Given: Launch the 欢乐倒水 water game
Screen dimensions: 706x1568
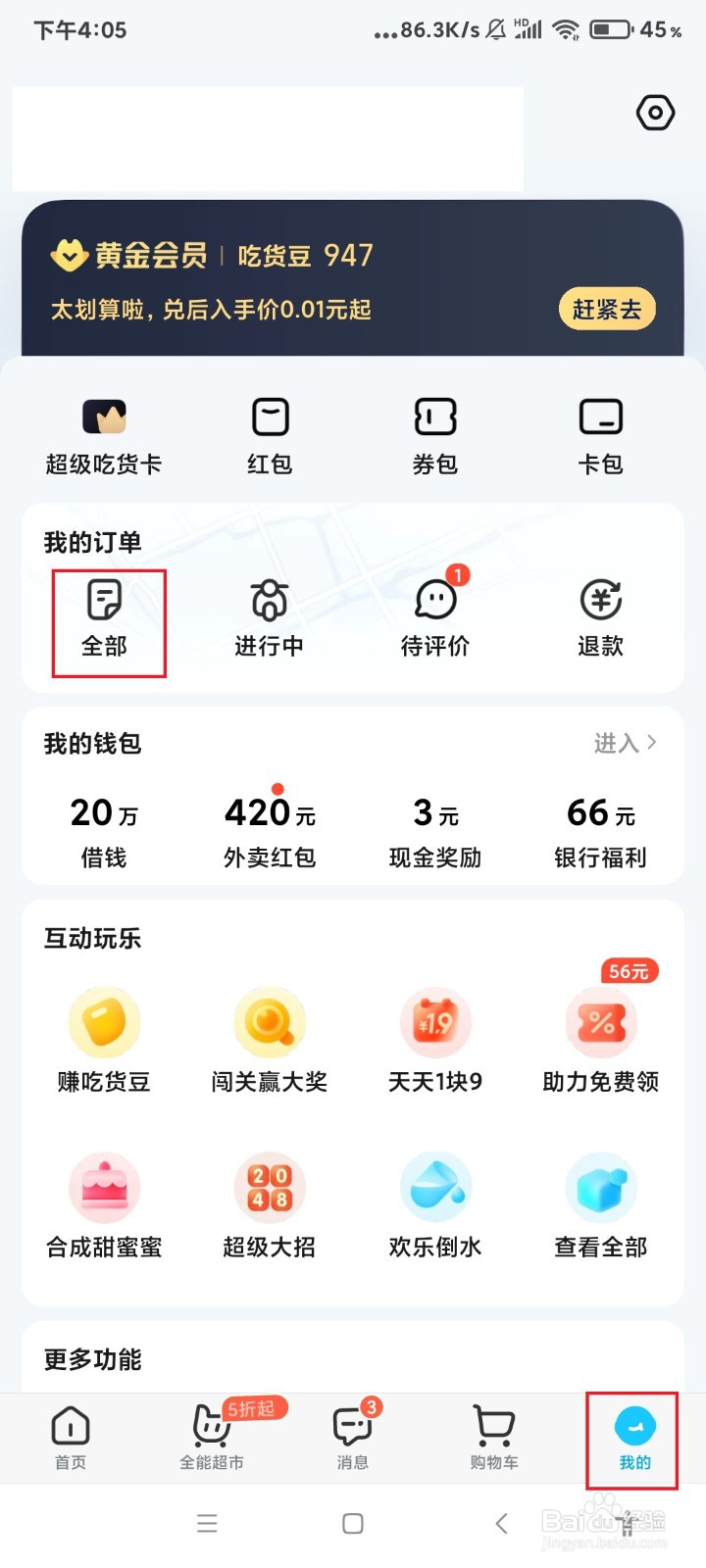Looking at the screenshot, I should [434, 1203].
